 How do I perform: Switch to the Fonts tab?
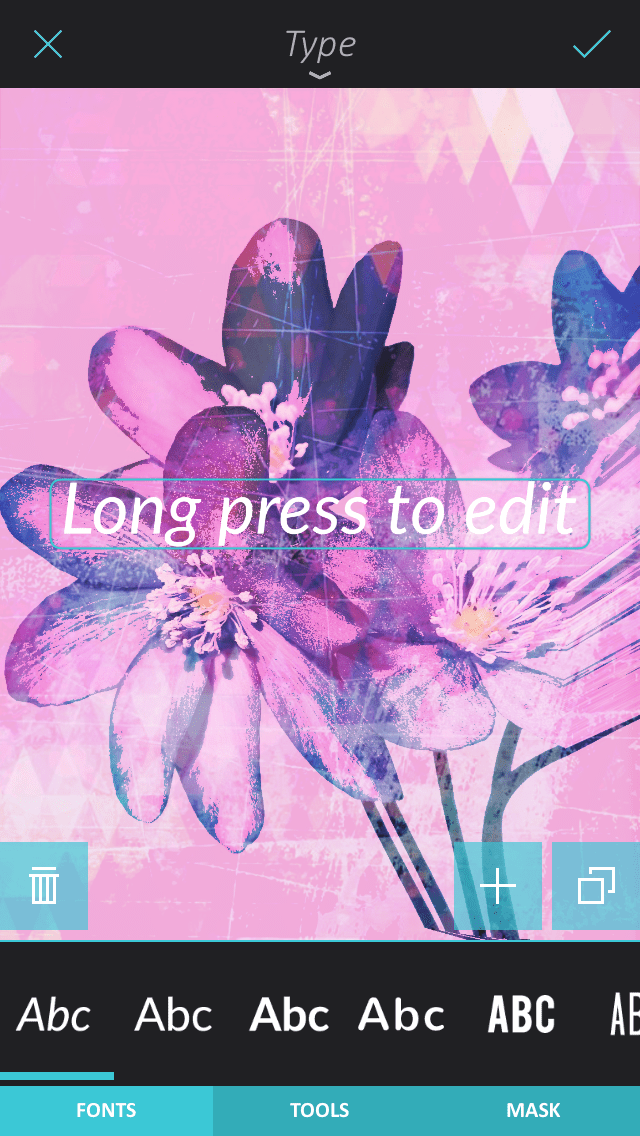(106, 1110)
